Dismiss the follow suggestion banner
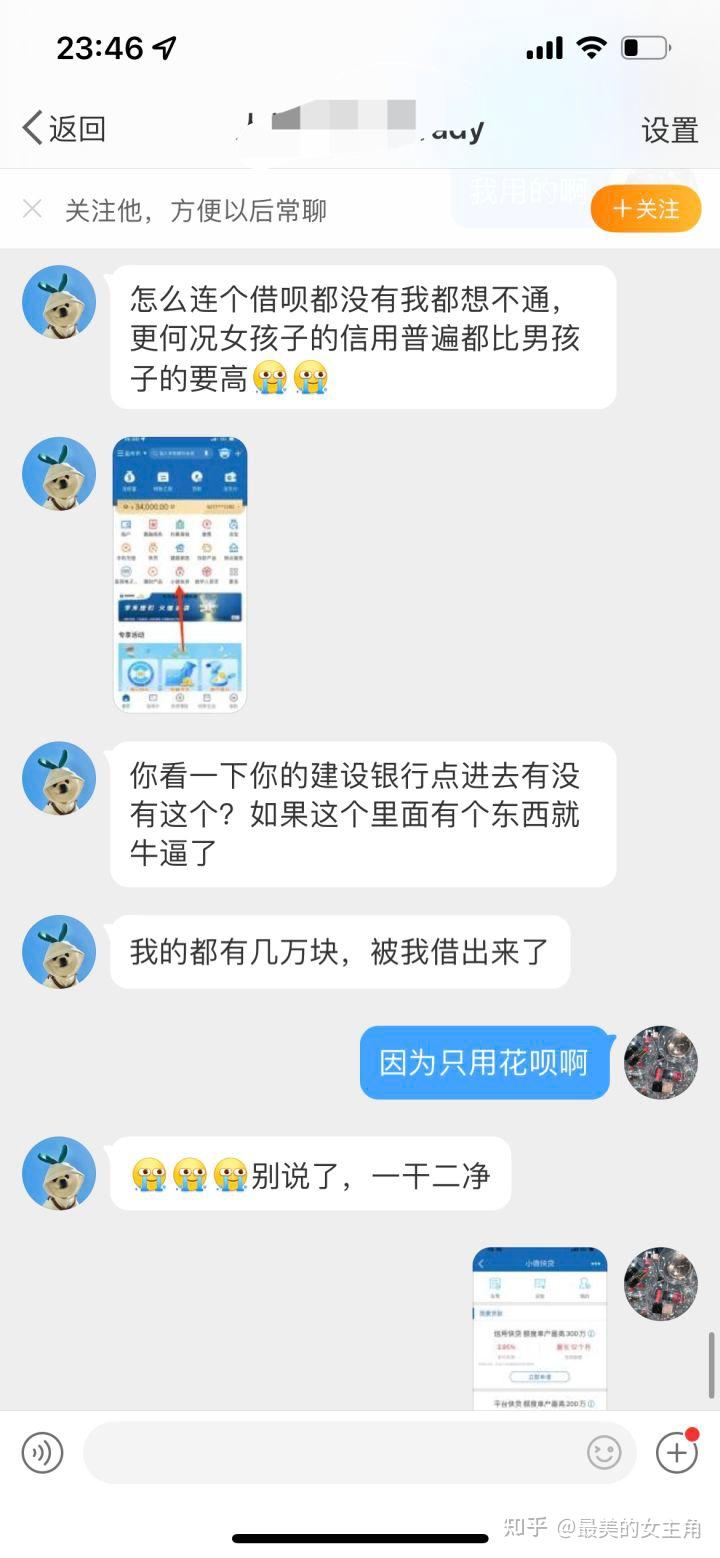 click(x=32, y=209)
